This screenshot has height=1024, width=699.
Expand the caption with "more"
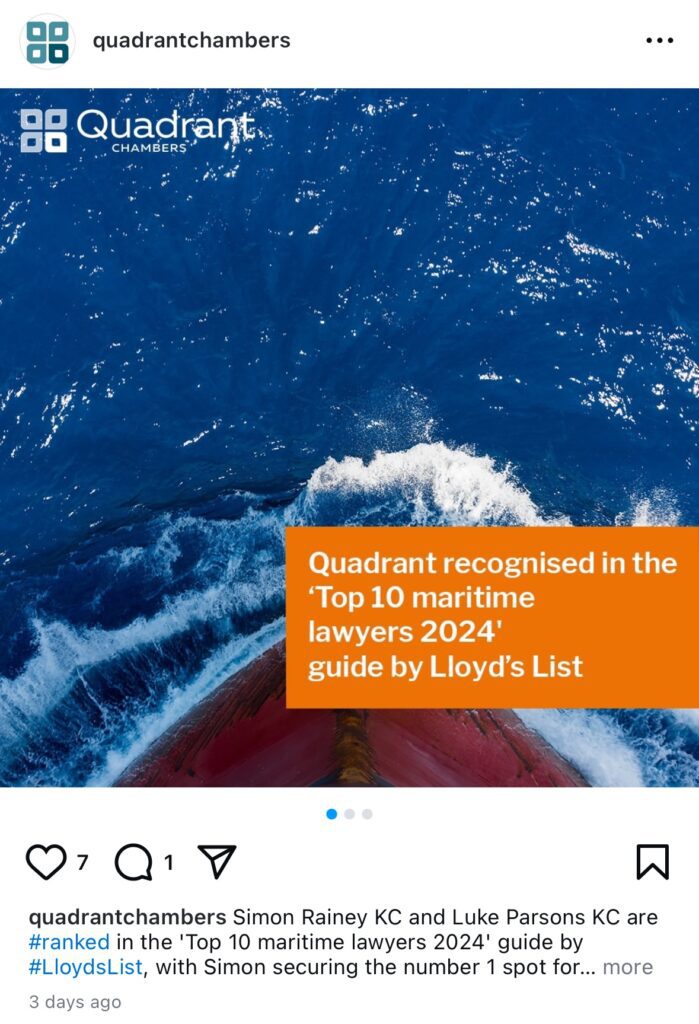[627, 967]
